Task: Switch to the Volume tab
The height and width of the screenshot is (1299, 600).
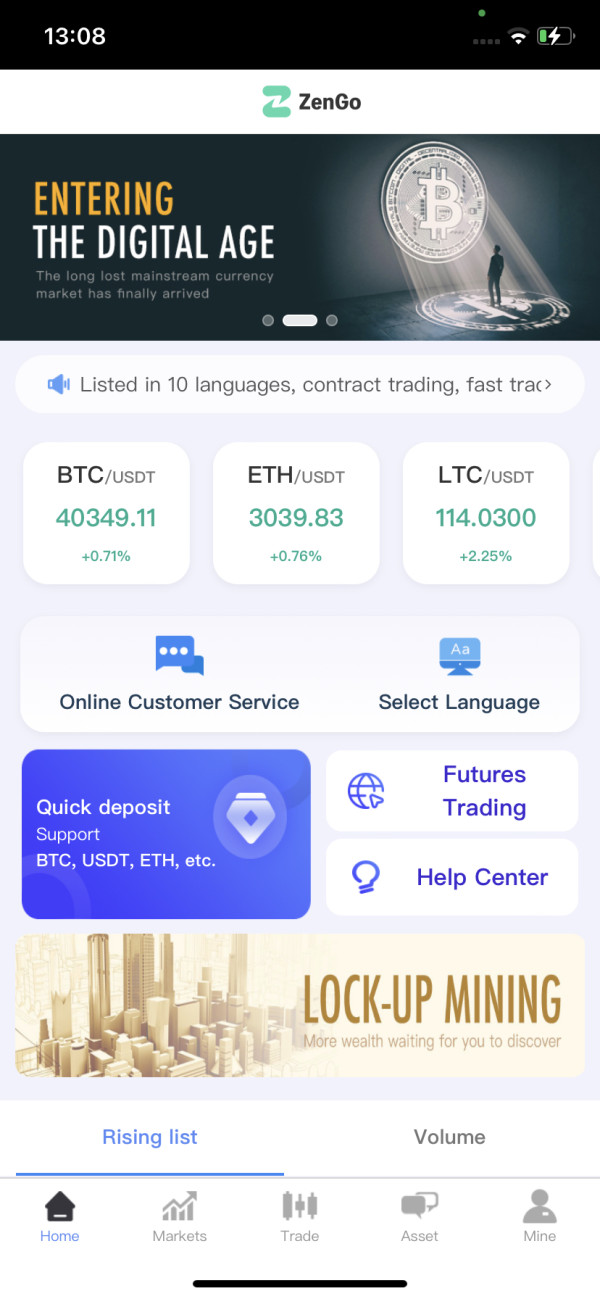Action: [x=450, y=1137]
